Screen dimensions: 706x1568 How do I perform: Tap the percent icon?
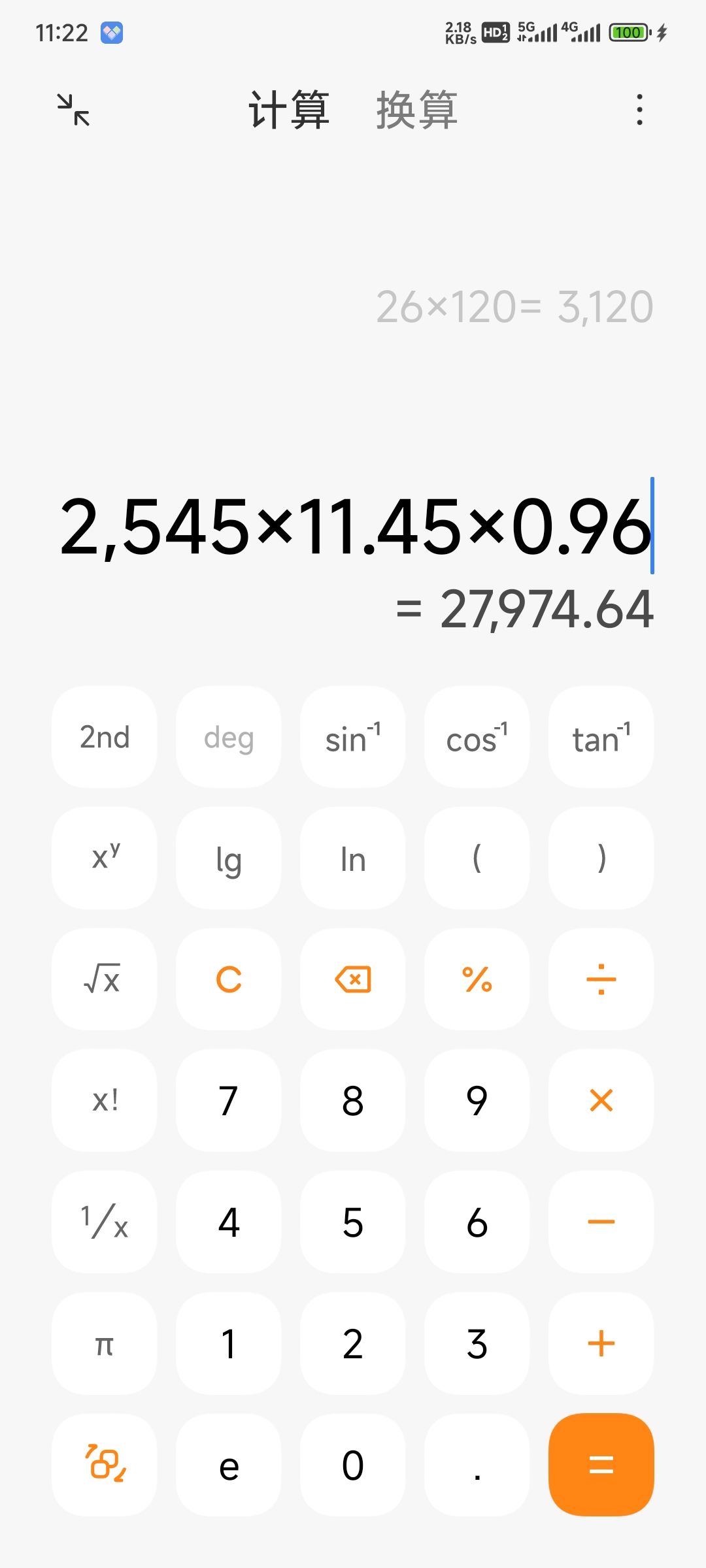(x=477, y=979)
